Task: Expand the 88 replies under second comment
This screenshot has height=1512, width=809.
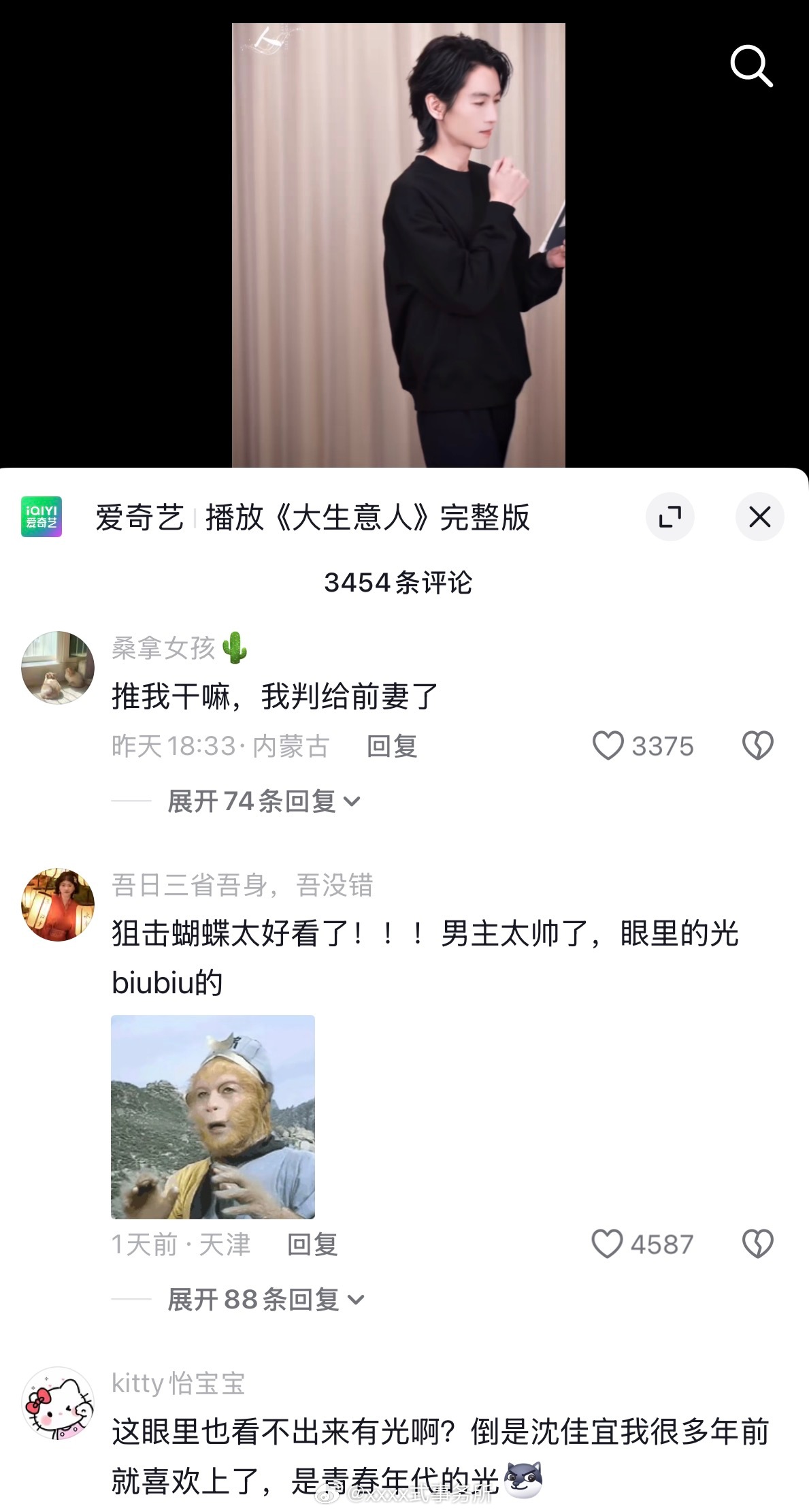Action: (262, 1299)
